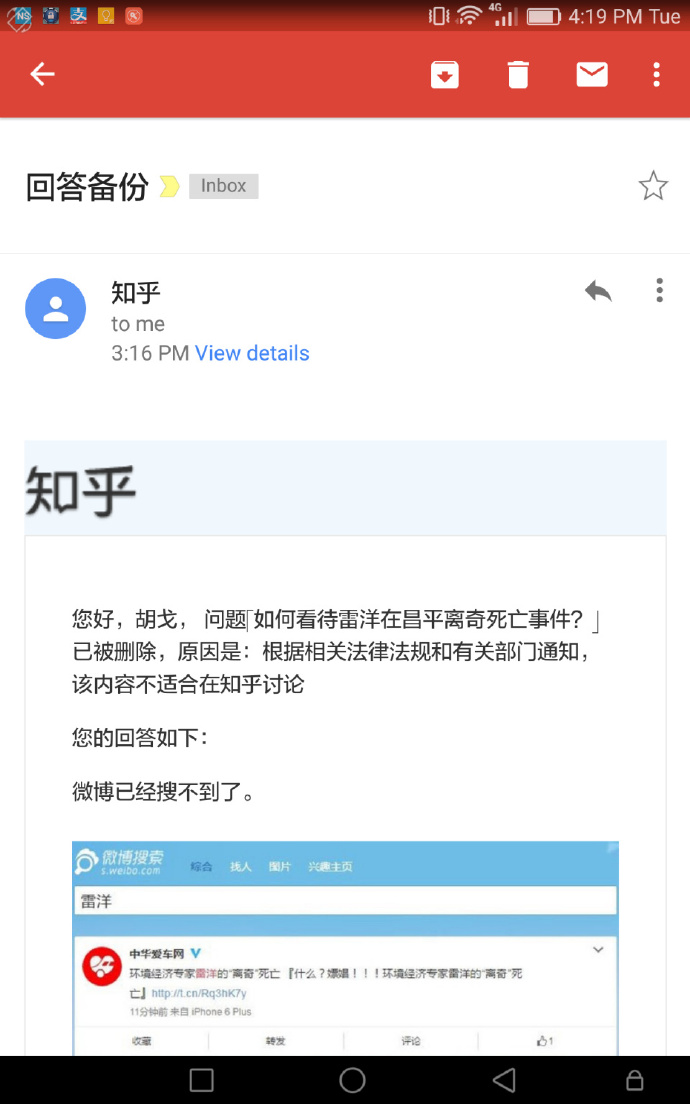Delete this email
The image size is (690, 1104).
[518, 74]
